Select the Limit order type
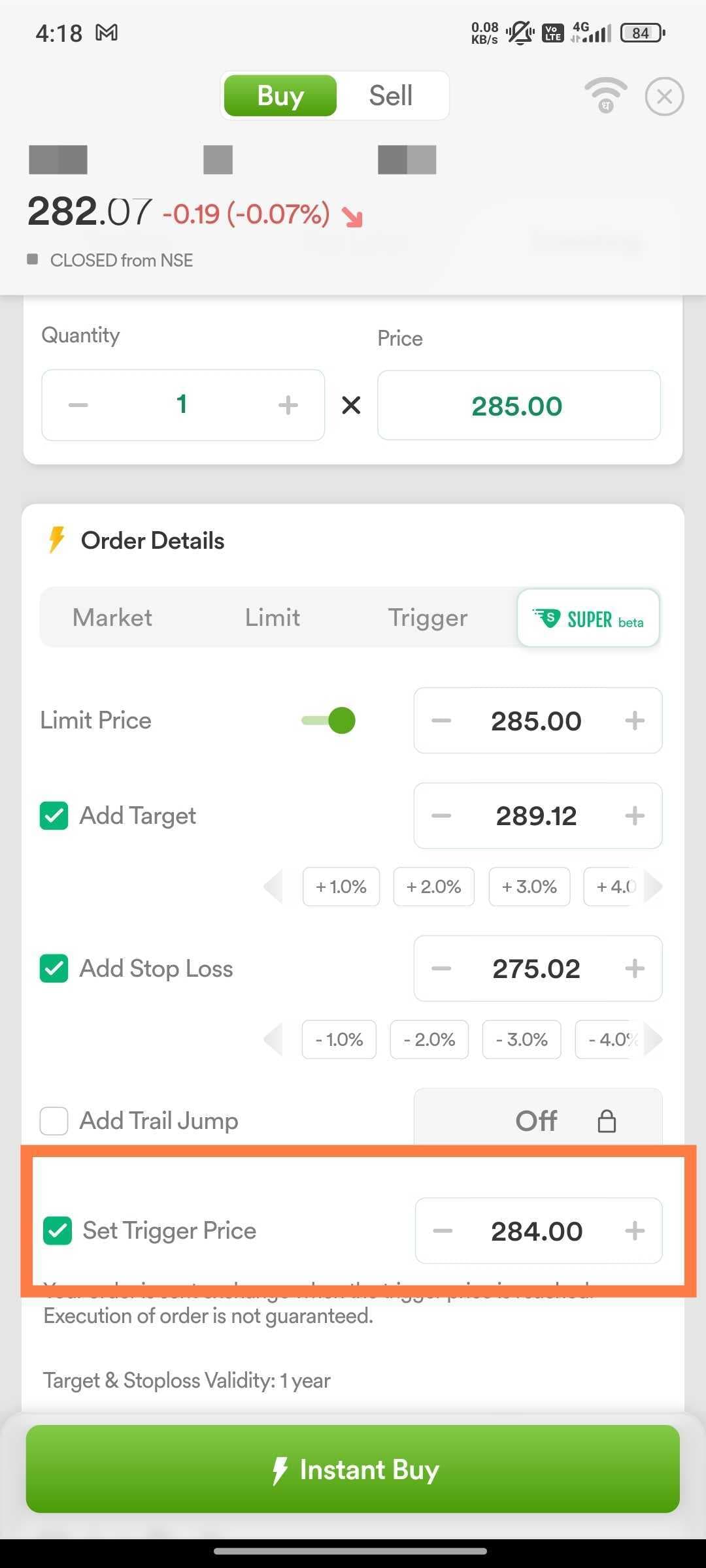 [x=273, y=617]
